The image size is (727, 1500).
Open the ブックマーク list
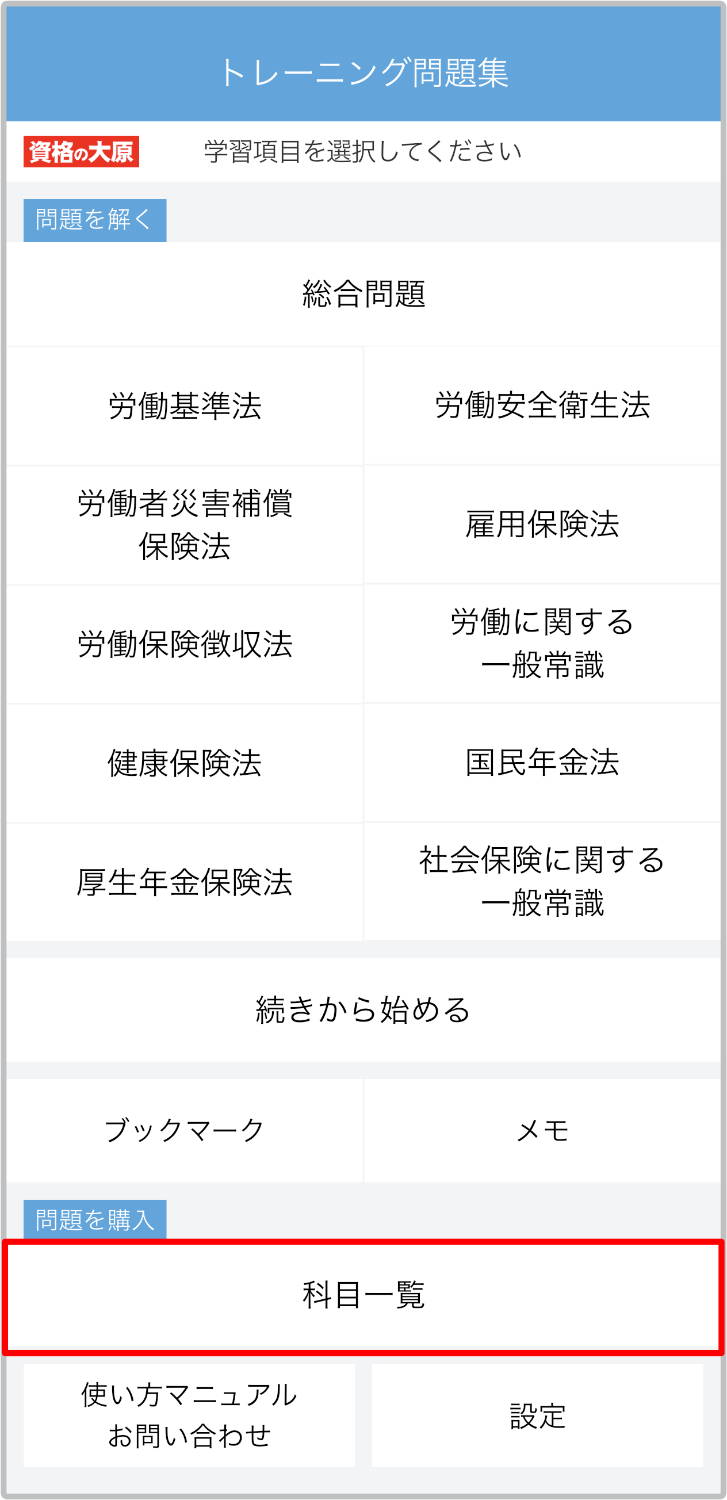185,1131
